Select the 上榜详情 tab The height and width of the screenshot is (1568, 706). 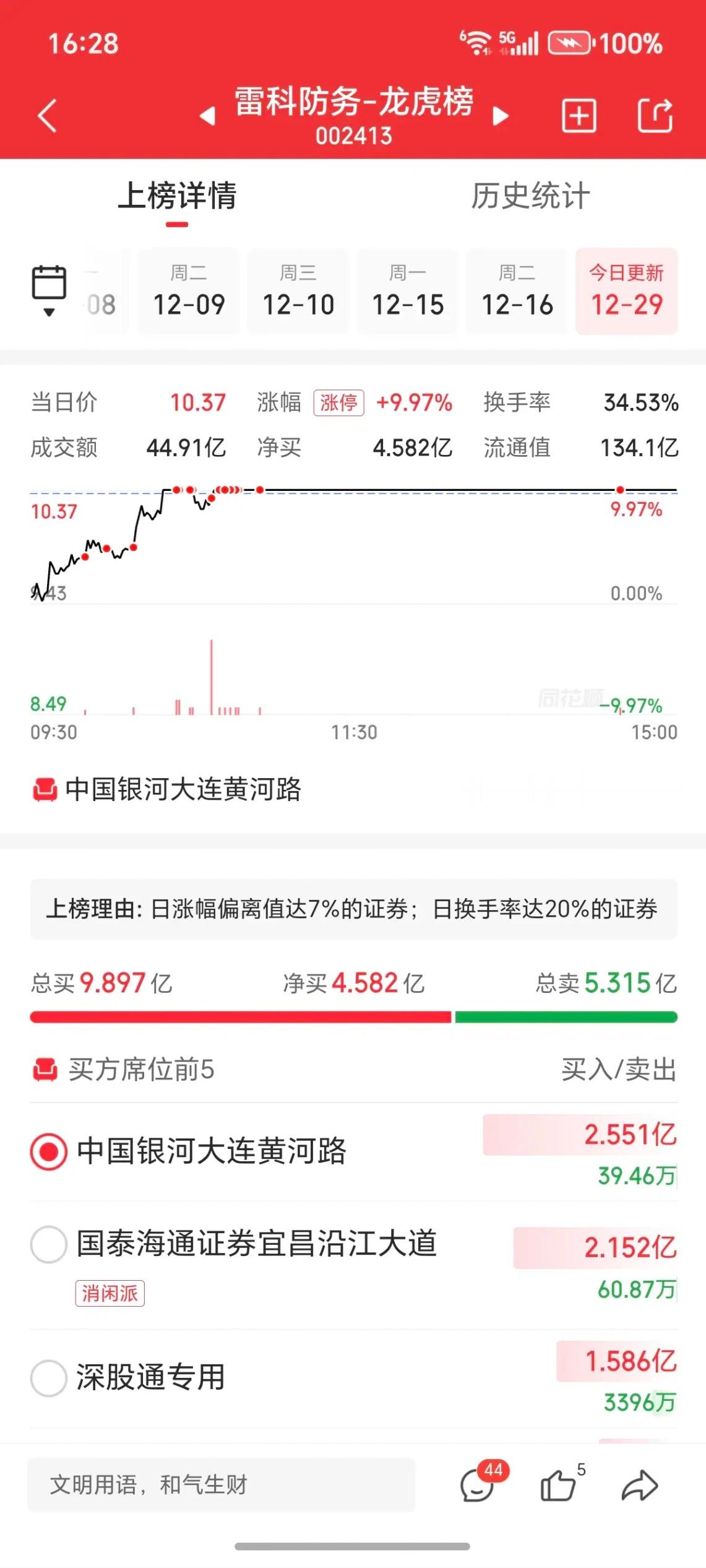tap(177, 196)
